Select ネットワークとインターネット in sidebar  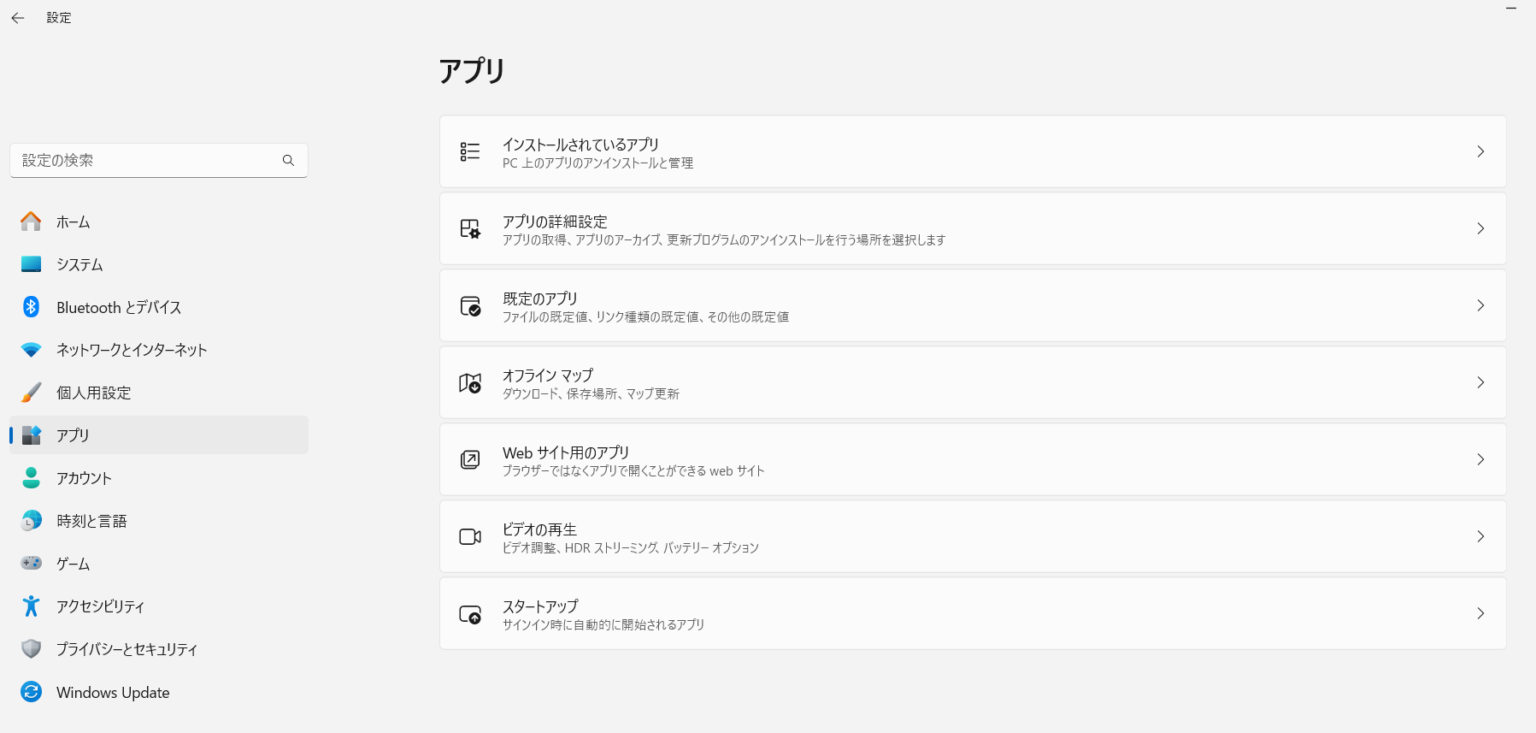(131, 350)
